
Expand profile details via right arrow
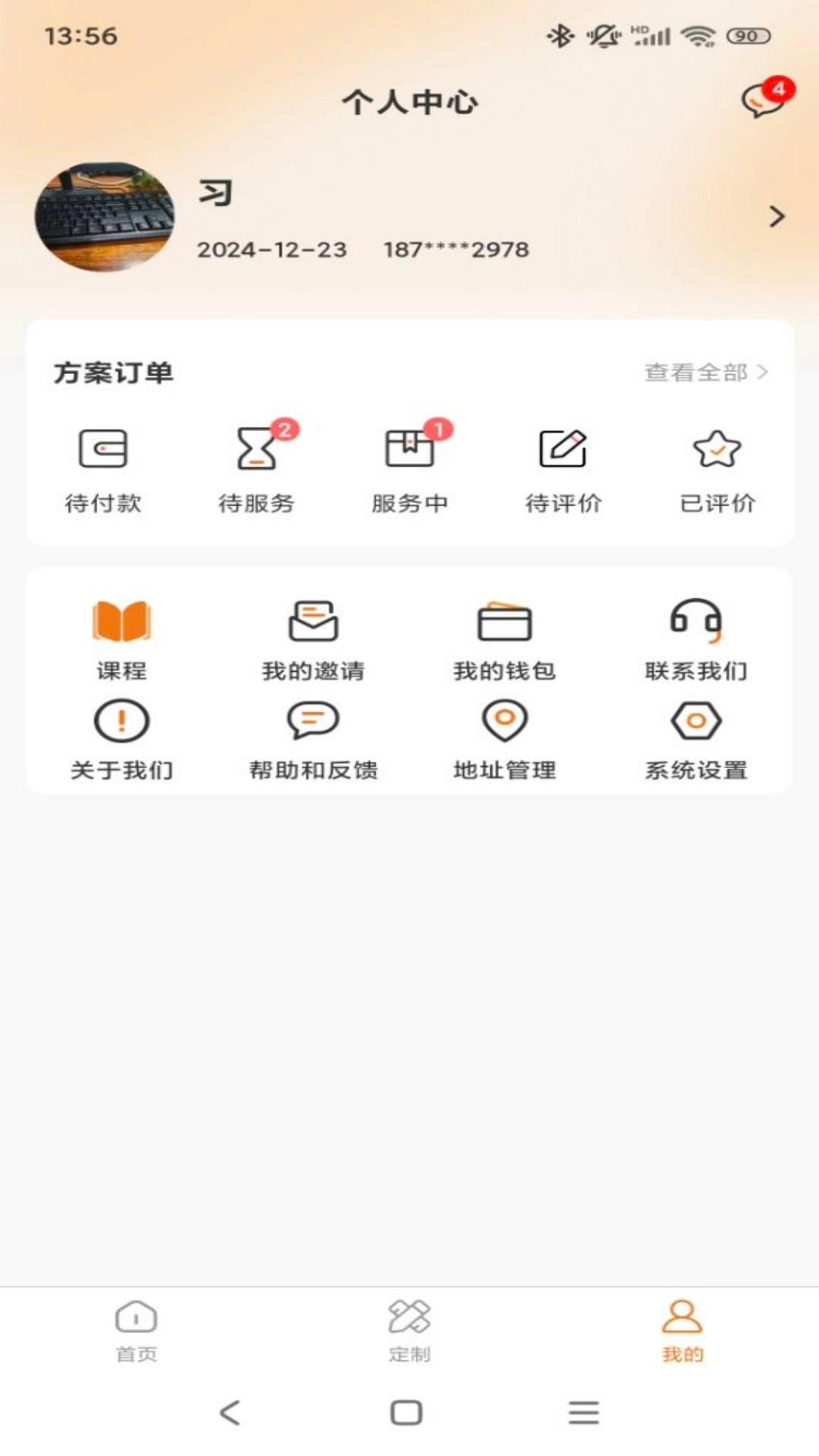point(777,218)
